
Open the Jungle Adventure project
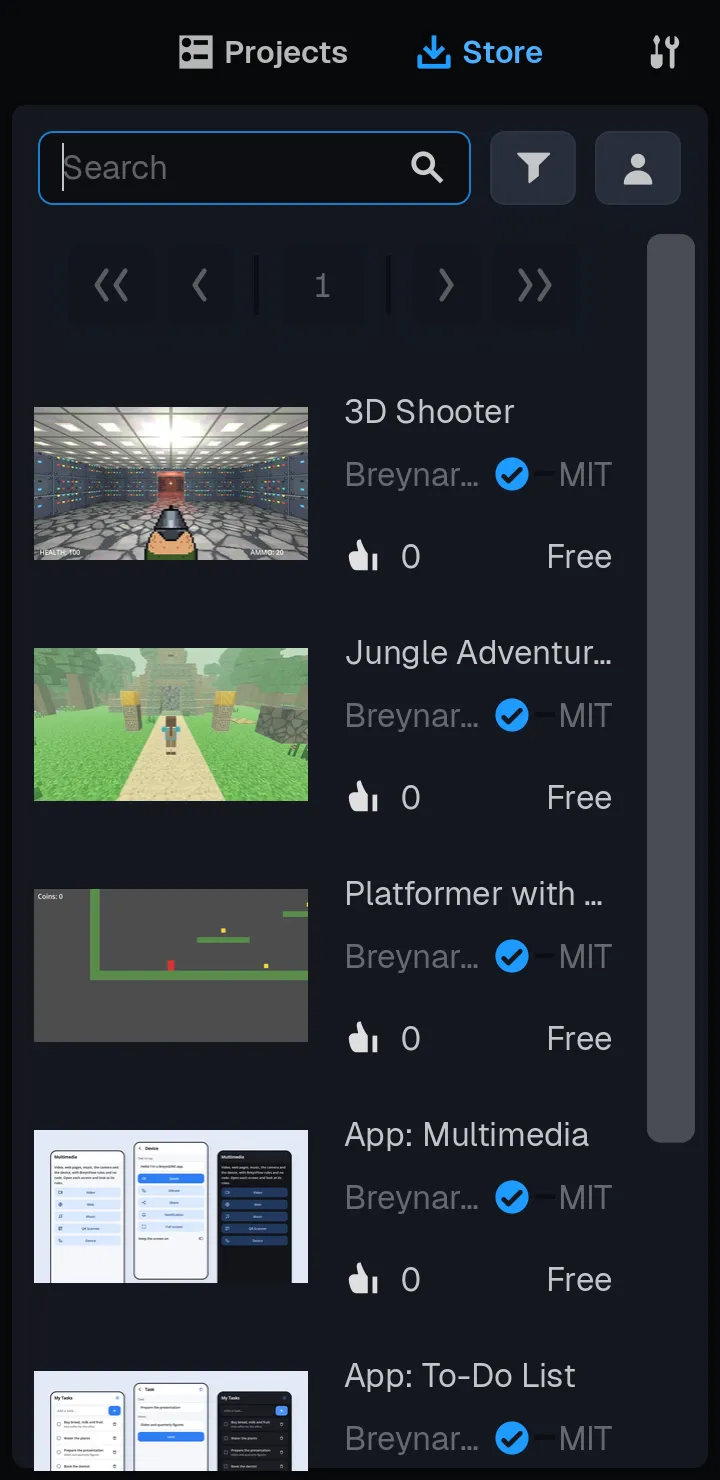point(323,725)
